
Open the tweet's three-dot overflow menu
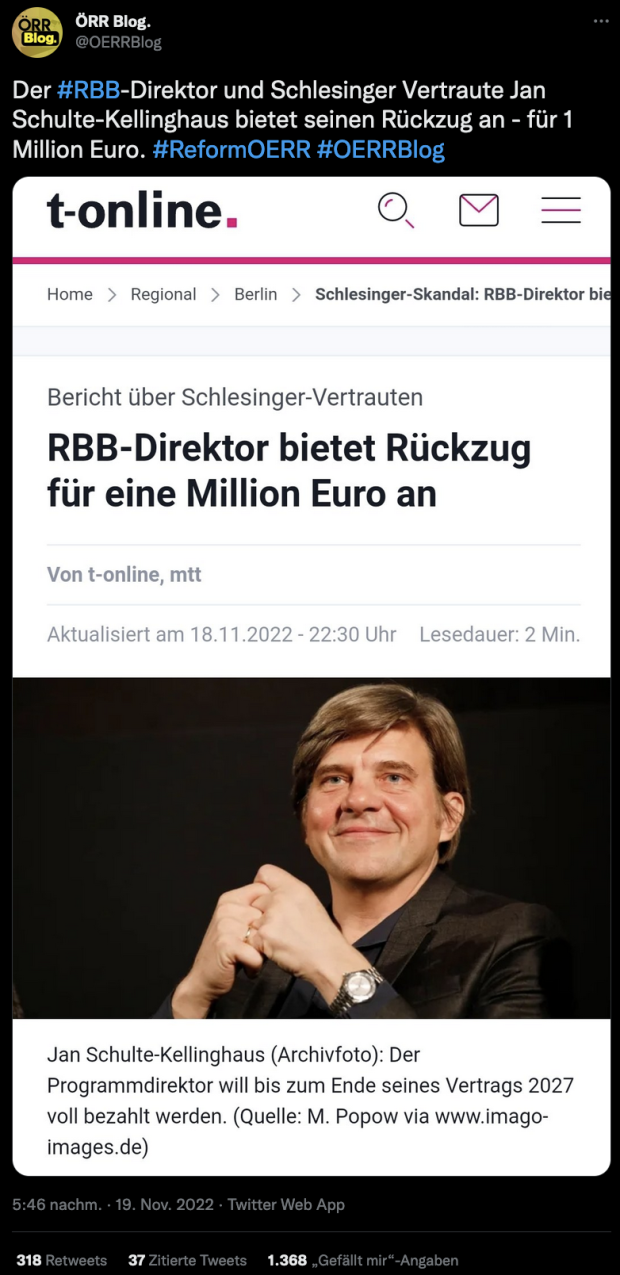coord(600,21)
